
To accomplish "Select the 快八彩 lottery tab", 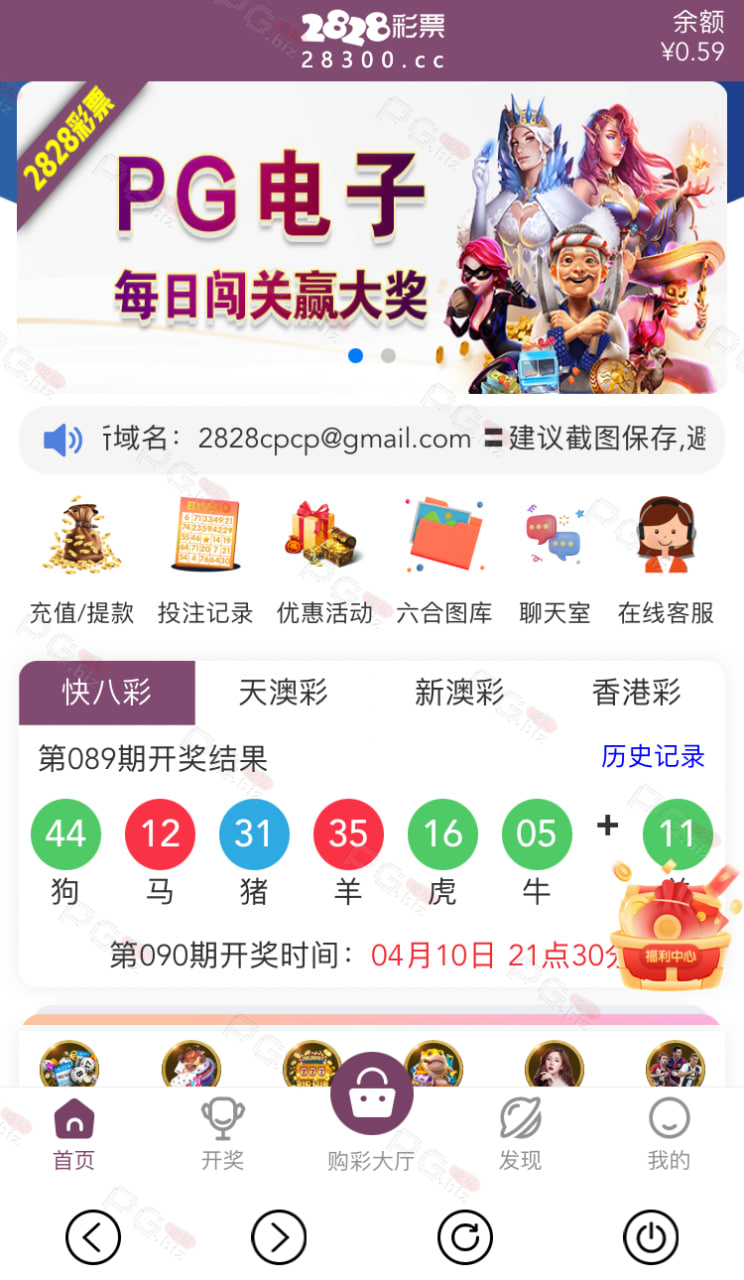I will [x=107, y=692].
